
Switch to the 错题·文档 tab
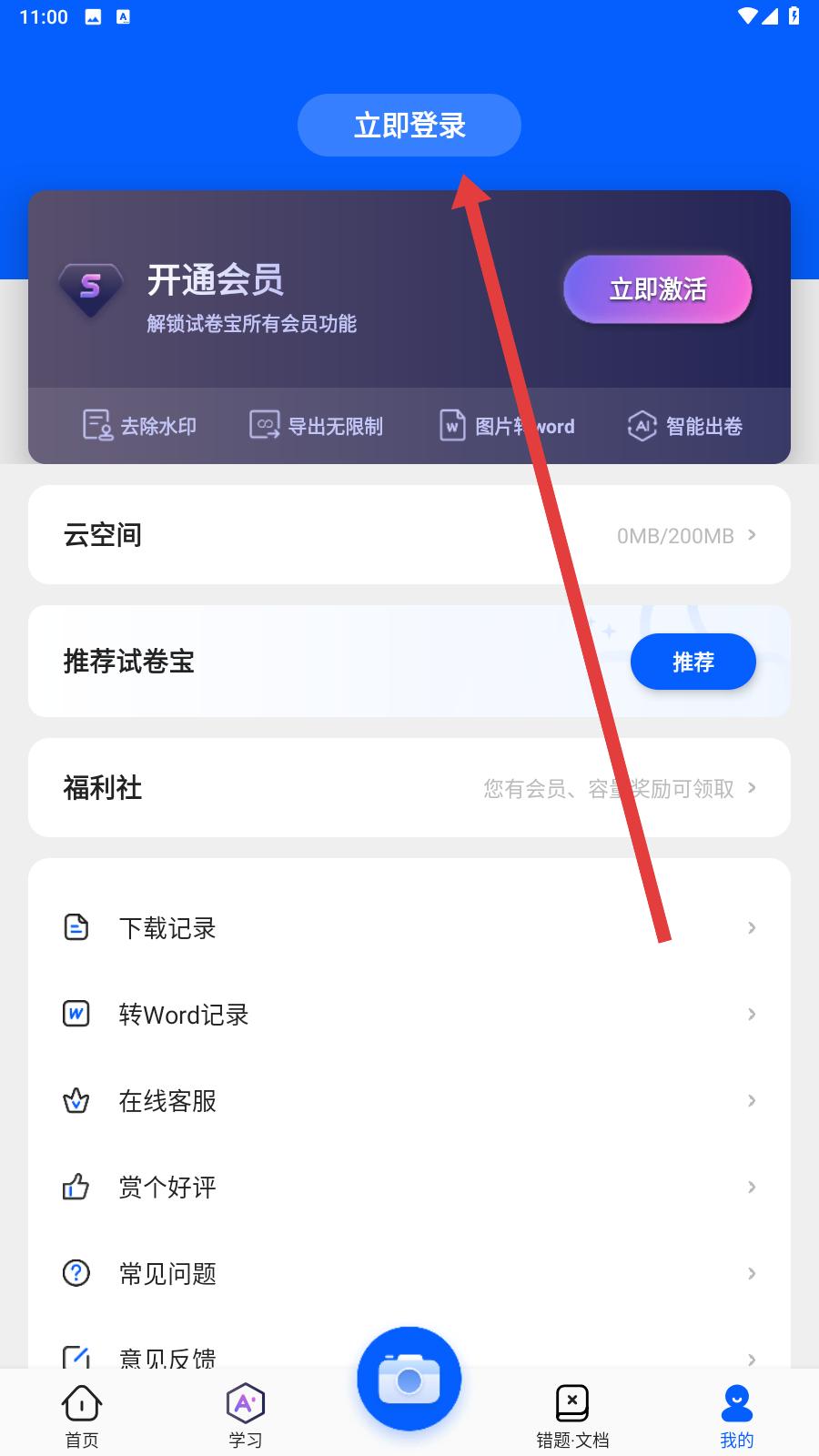572,1416
